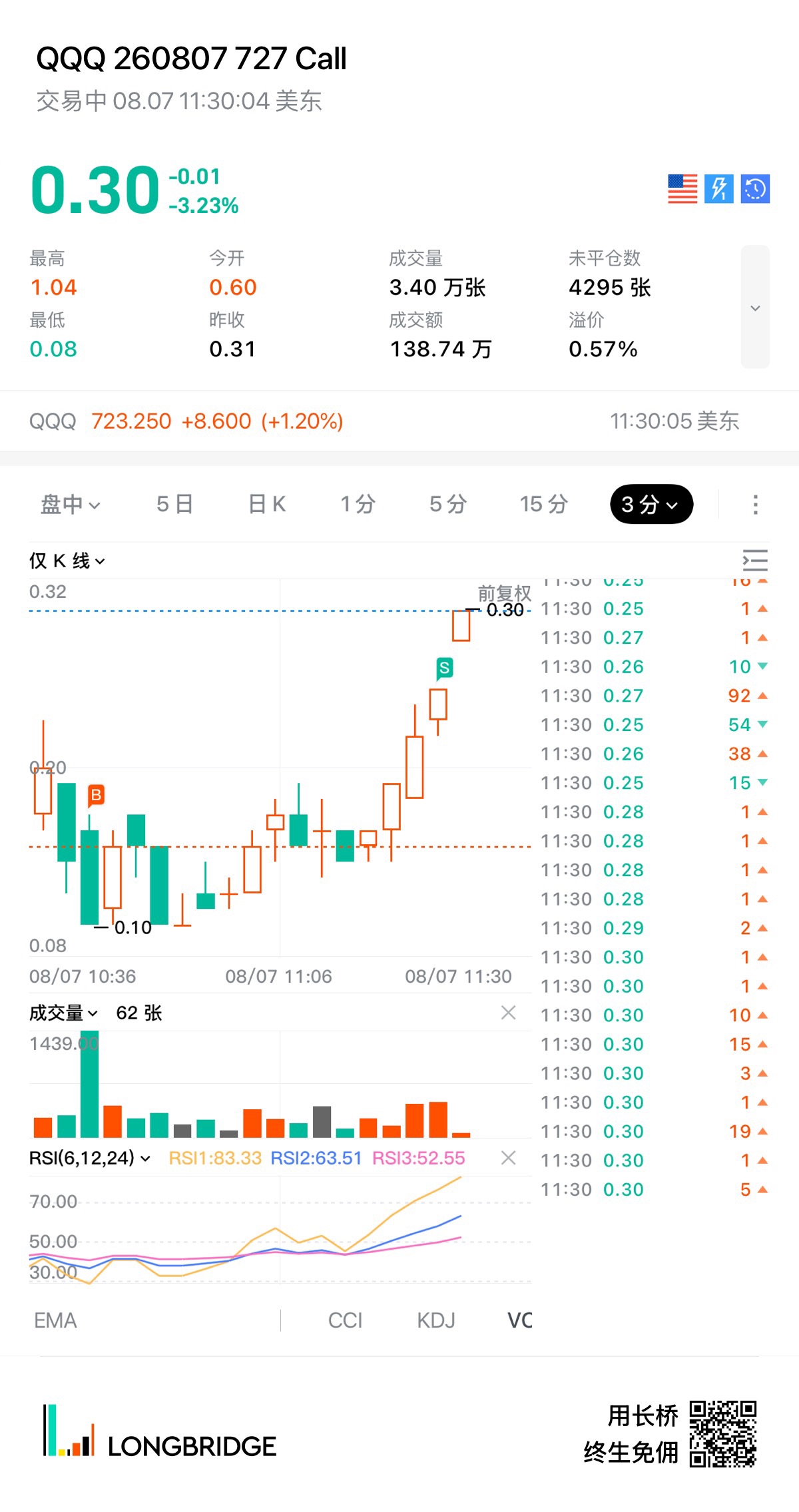The width and height of the screenshot is (799, 1512).
Task: Select the 1分 timeframe
Action: click(358, 504)
